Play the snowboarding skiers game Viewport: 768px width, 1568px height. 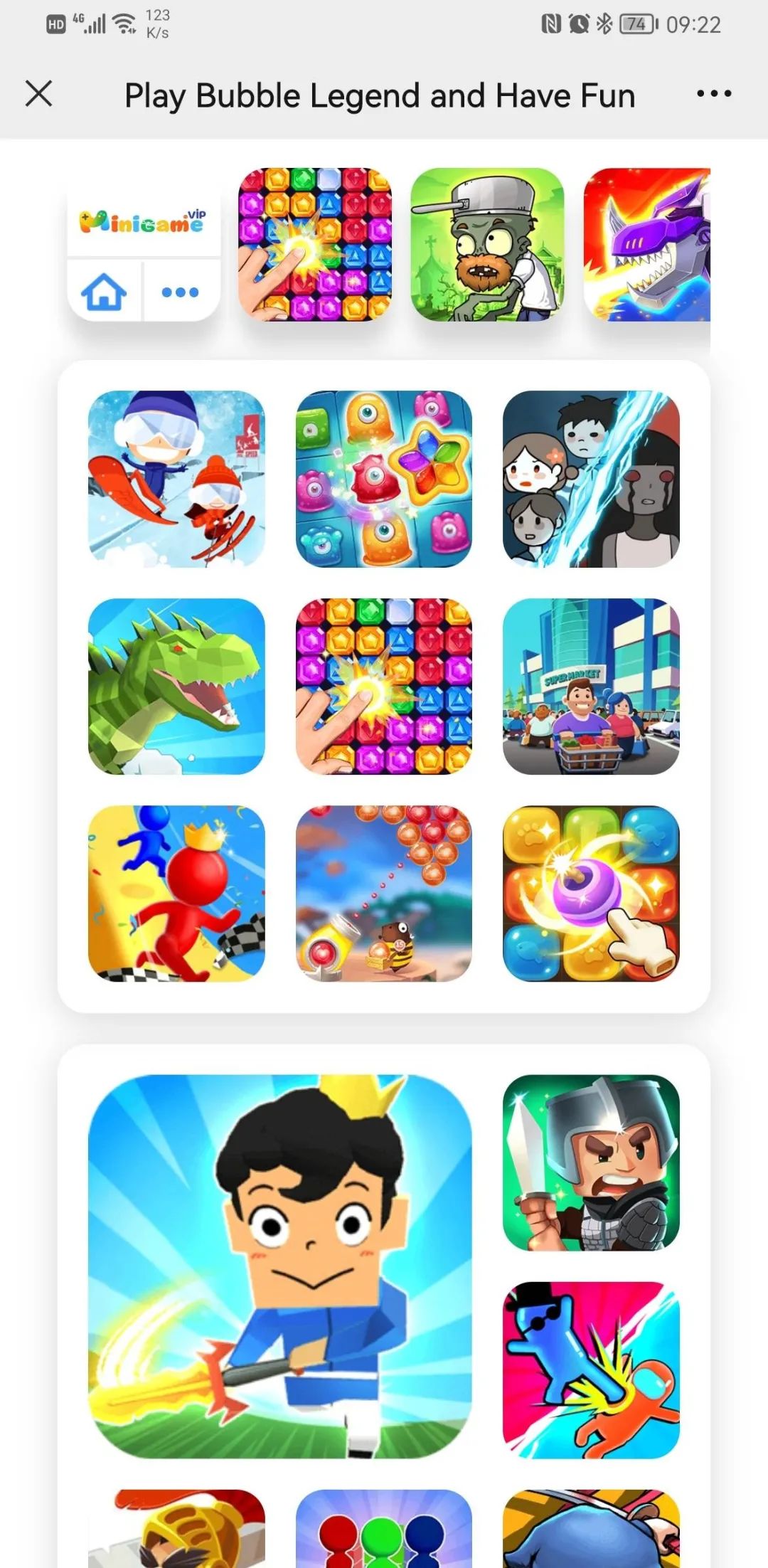pyautogui.click(x=176, y=479)
